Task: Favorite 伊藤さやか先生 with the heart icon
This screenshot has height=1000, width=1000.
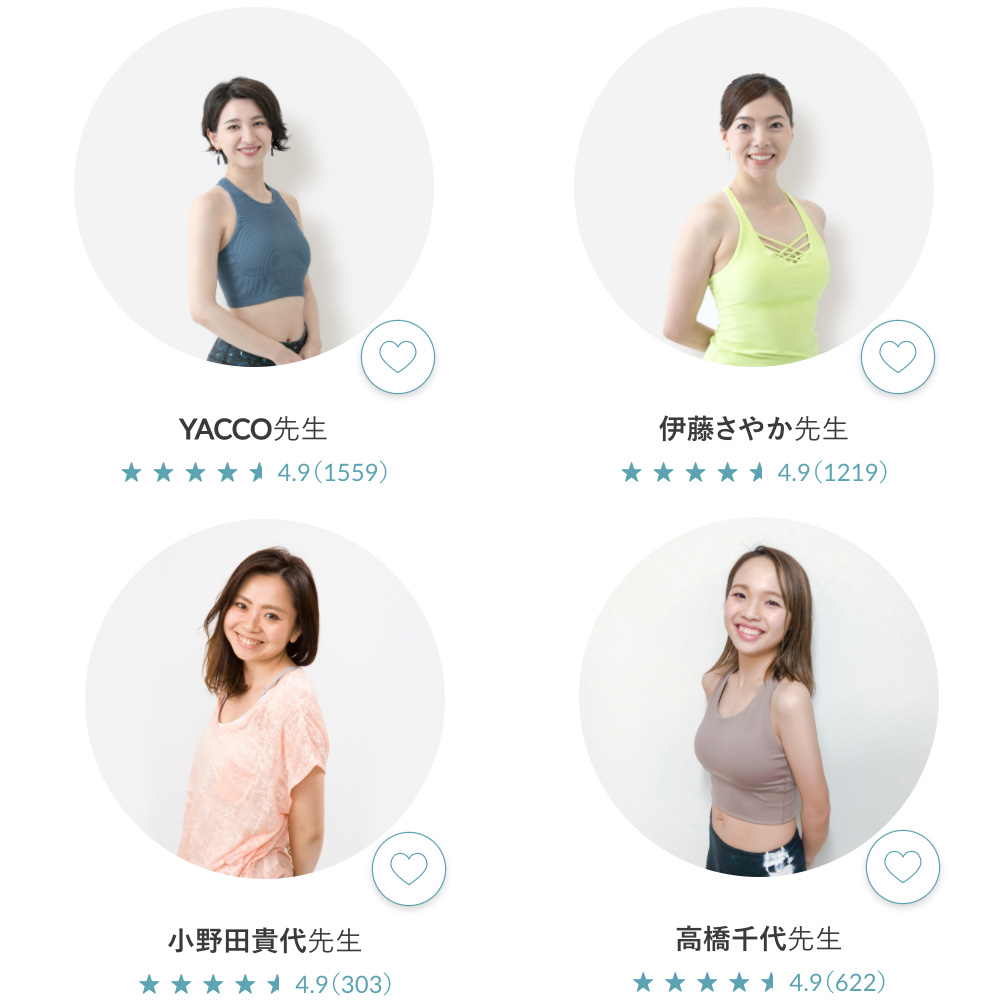Action: [x=897, y=356]
